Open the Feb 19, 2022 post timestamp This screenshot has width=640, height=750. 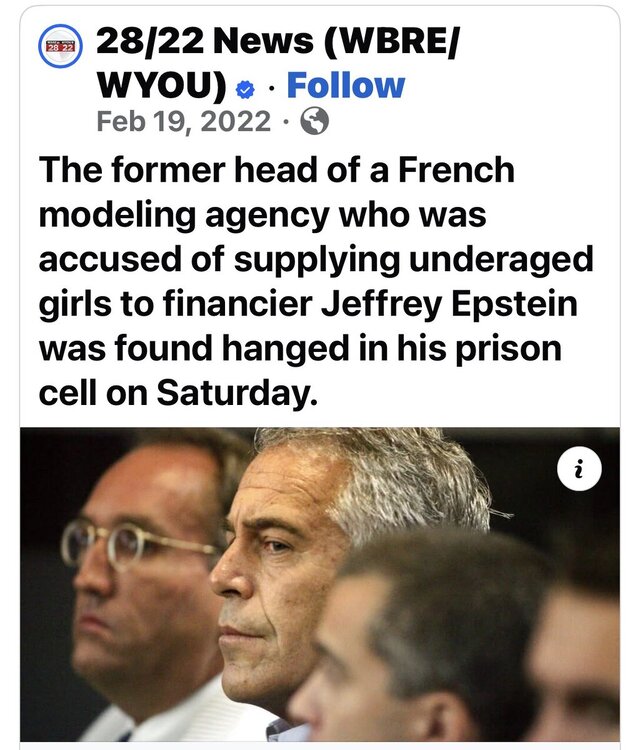tap(183, 121)
